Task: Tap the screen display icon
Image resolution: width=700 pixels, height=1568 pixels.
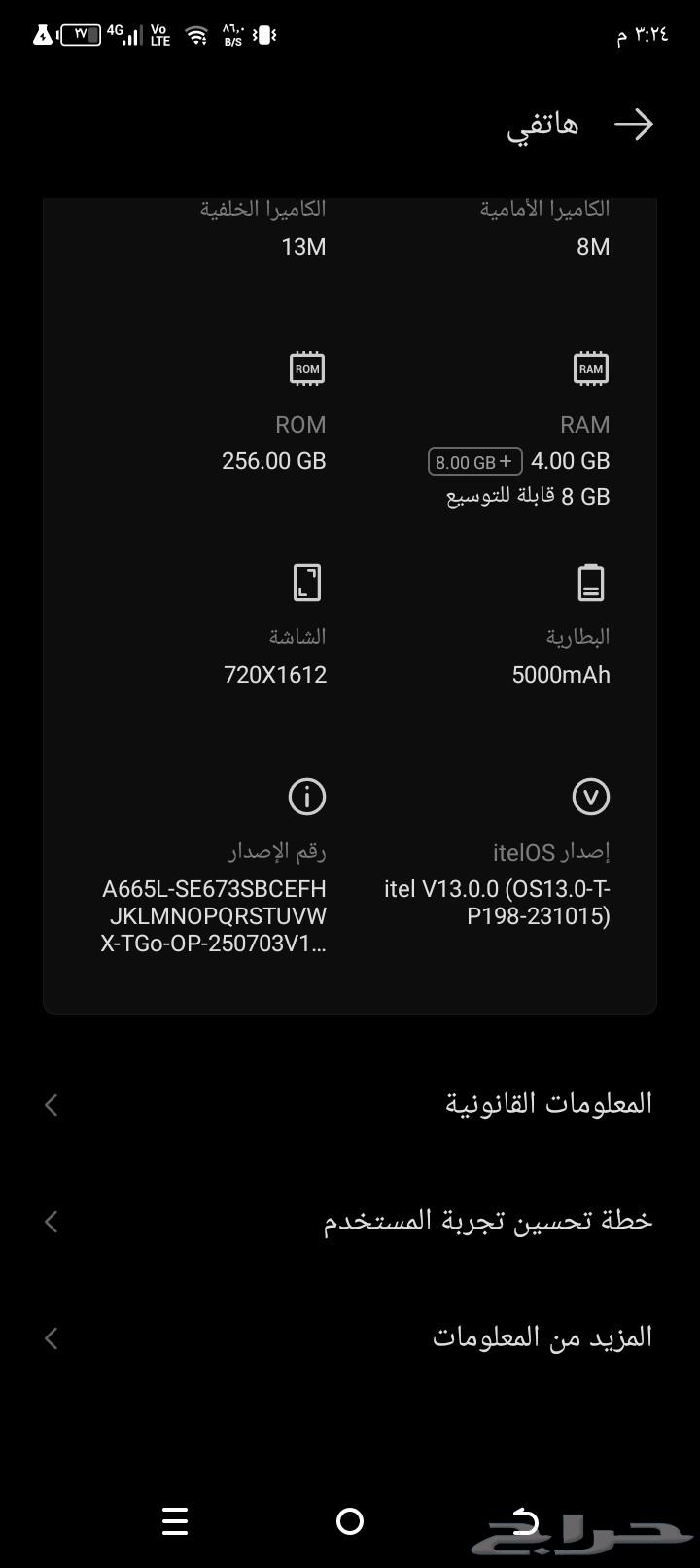Action: pyautogui.click(x=306, y=582)
